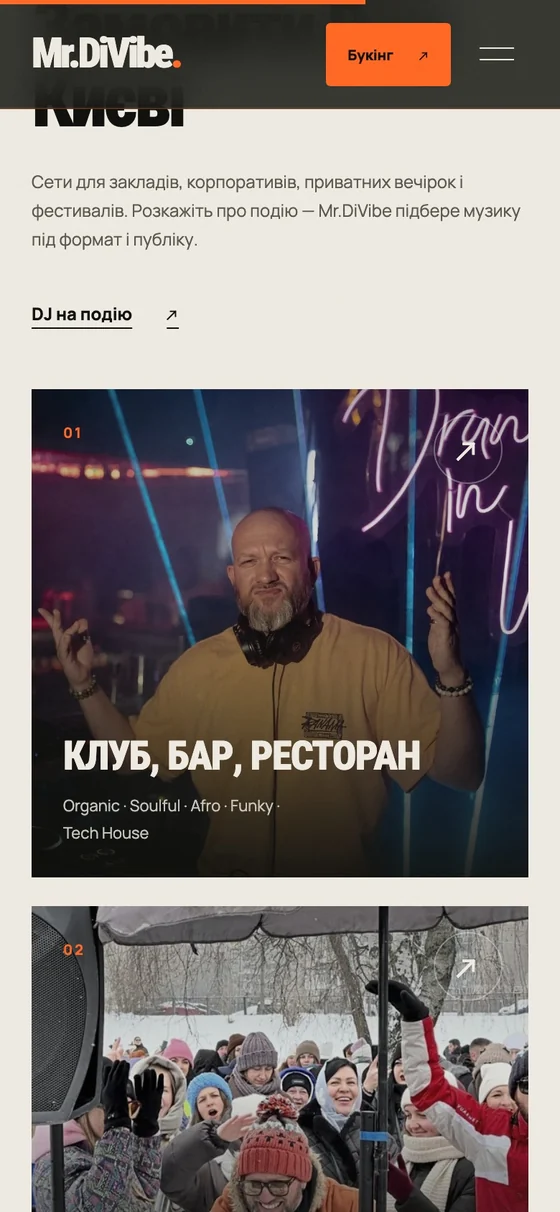Open card 02 with the snowy crowd
Image resolution: width=560 pixels, height=1212 pixels.
(x=280, y=1059)
